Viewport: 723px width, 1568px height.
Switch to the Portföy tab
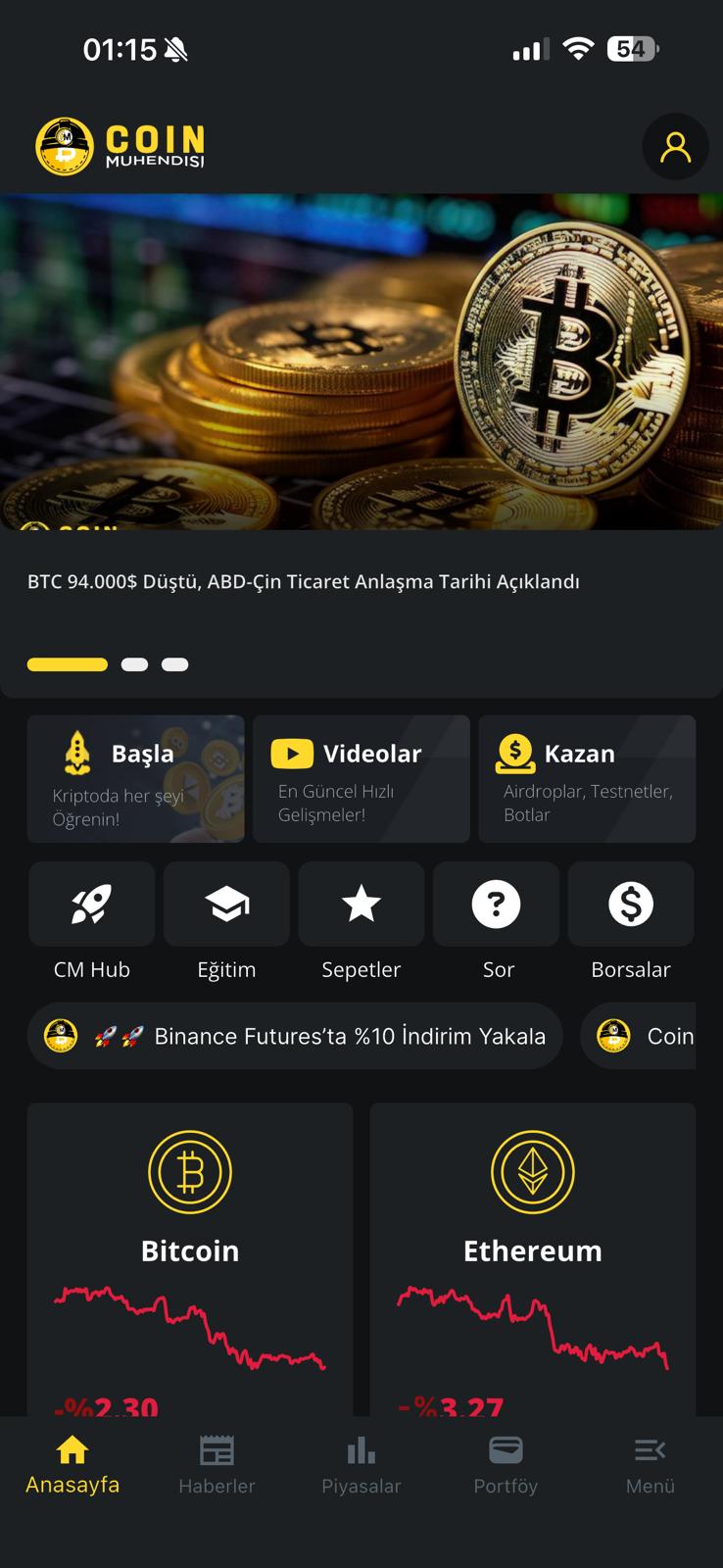coord(506,1465)
